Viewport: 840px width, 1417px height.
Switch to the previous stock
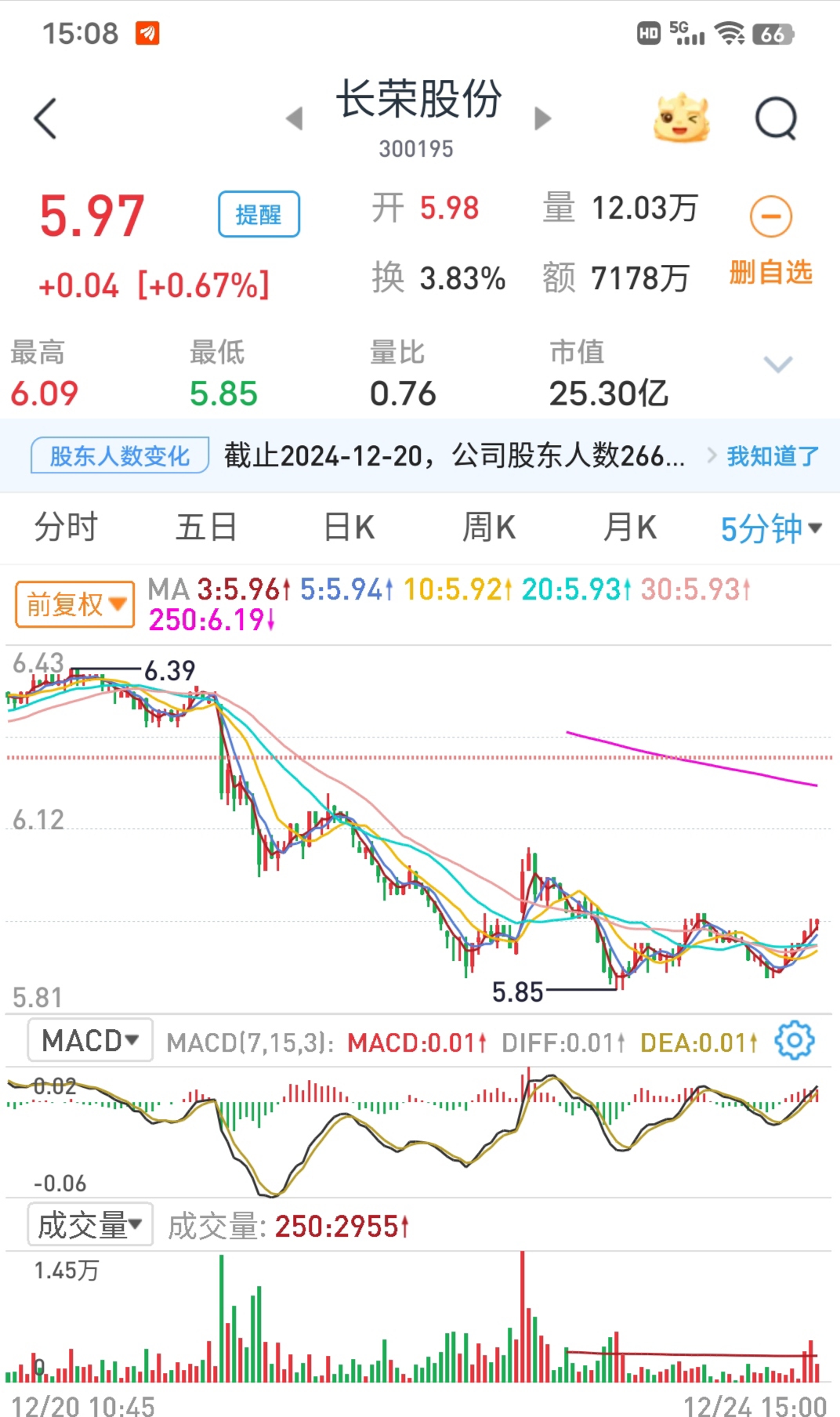pos(295,118)
